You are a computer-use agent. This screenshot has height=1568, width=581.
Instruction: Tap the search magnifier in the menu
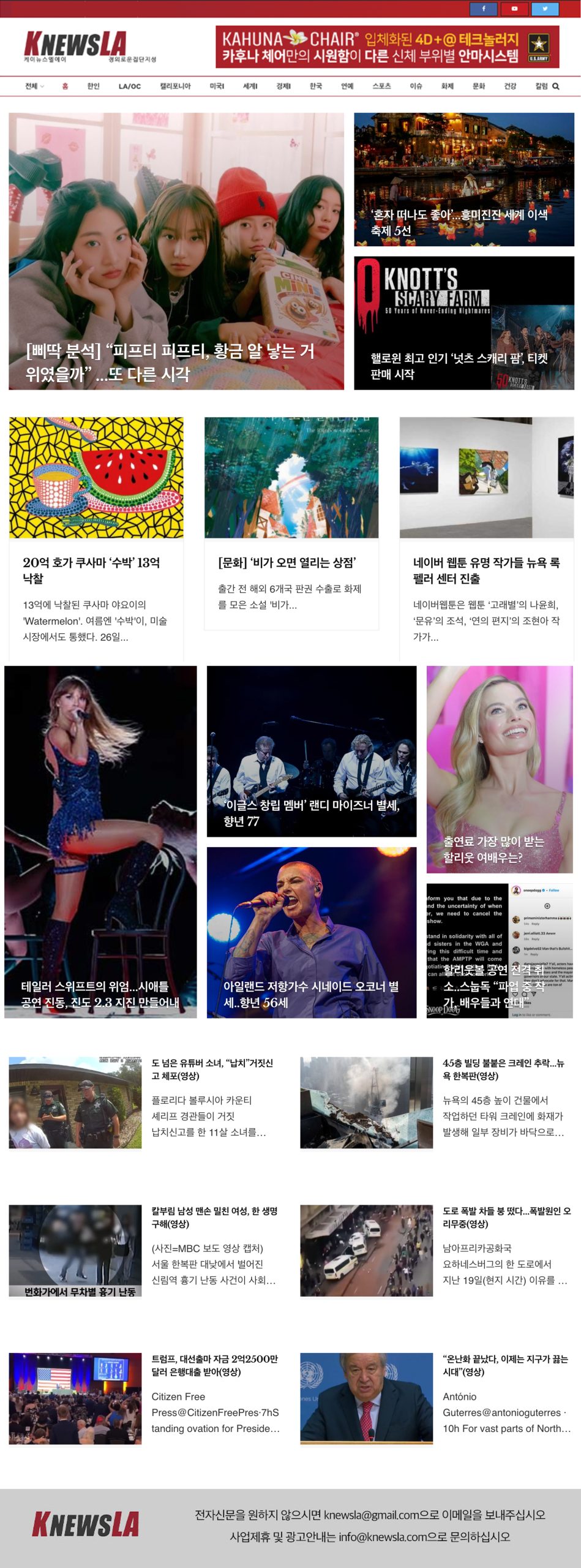tap(556, 86)
